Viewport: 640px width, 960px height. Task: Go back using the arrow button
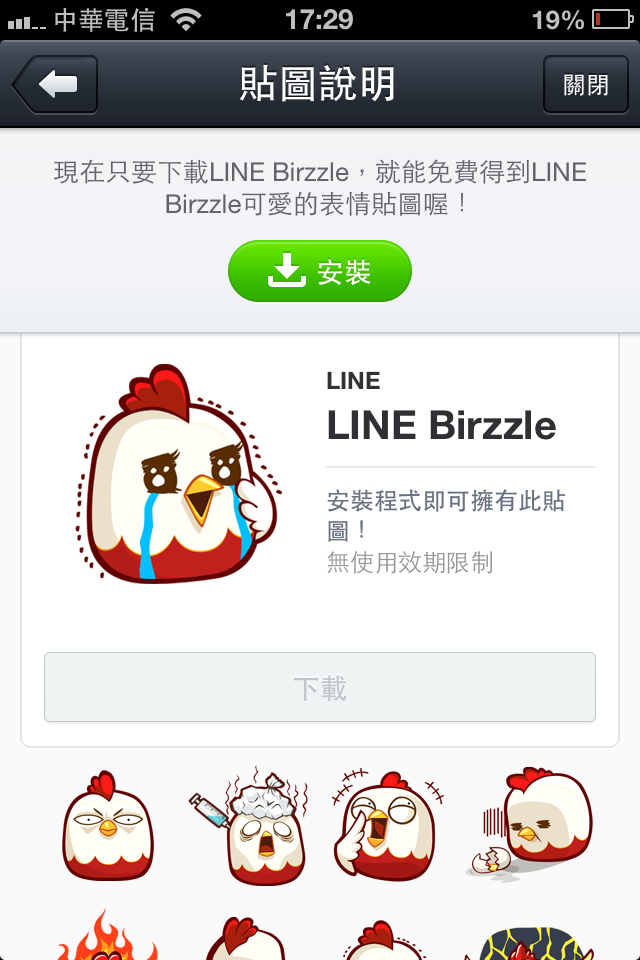56,85
